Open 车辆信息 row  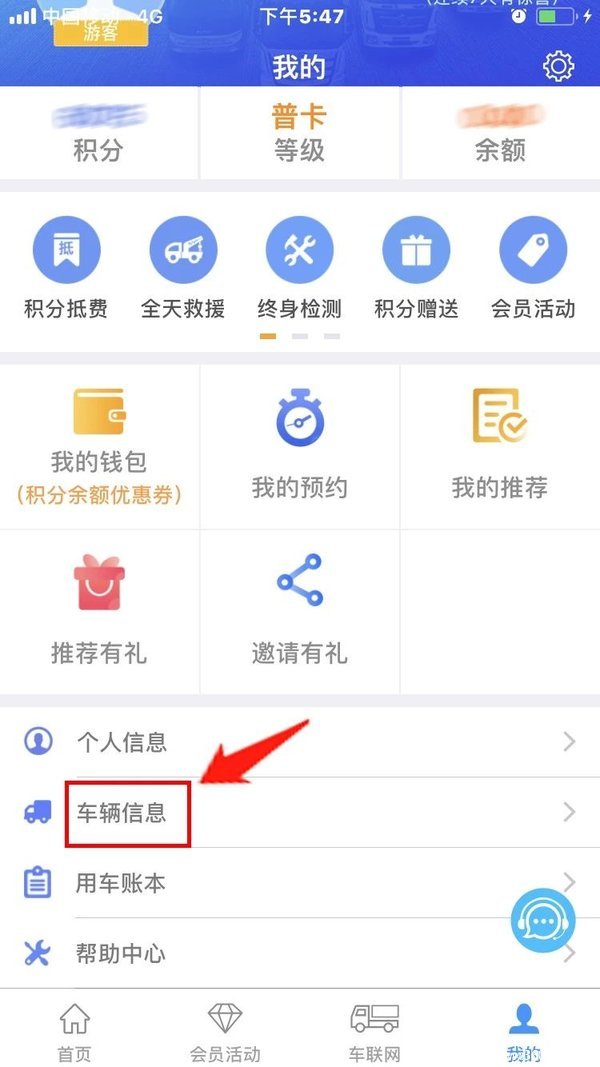pyautogui.click(x=300, y=812)
